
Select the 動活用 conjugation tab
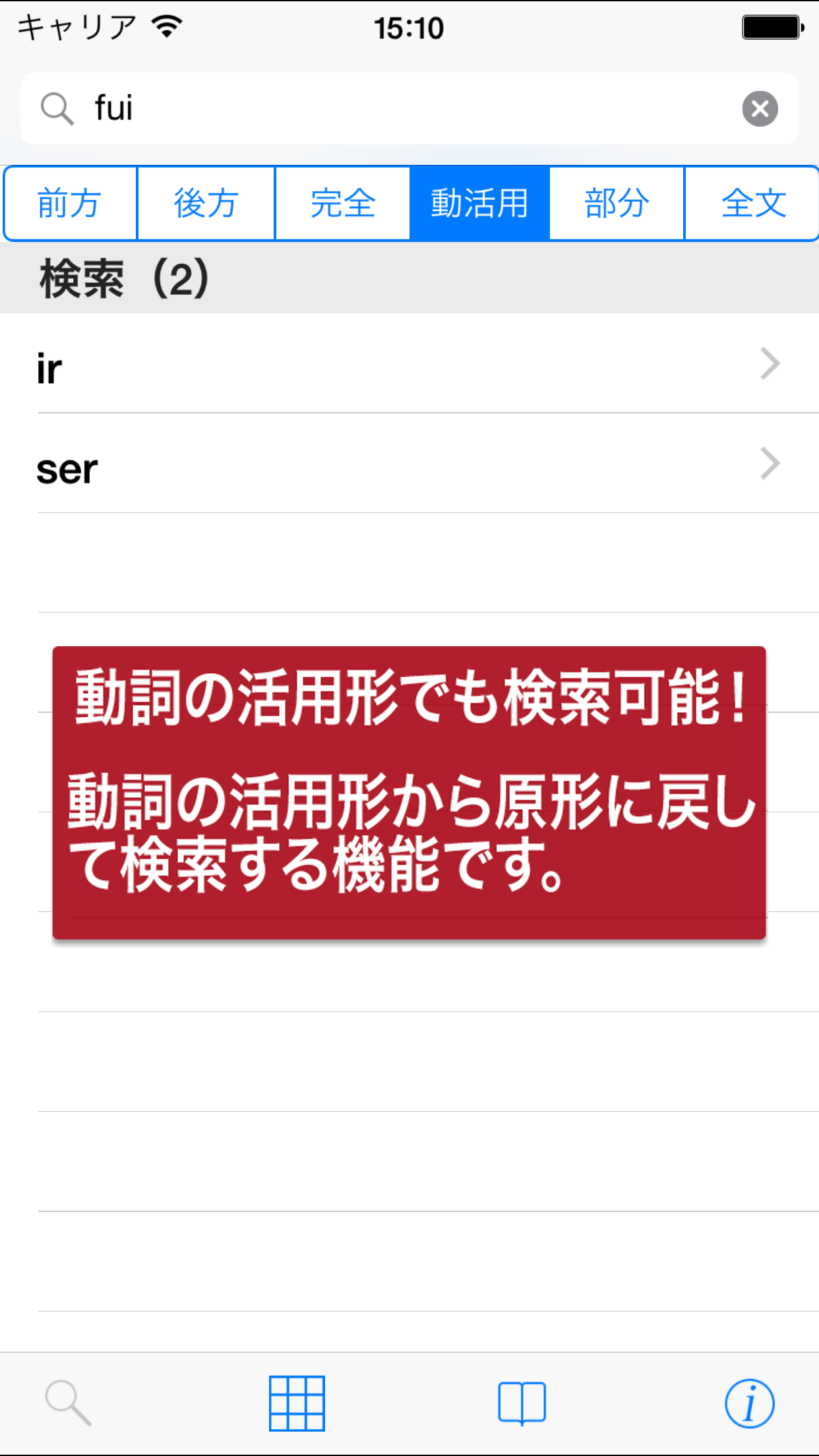click(479, 203)
